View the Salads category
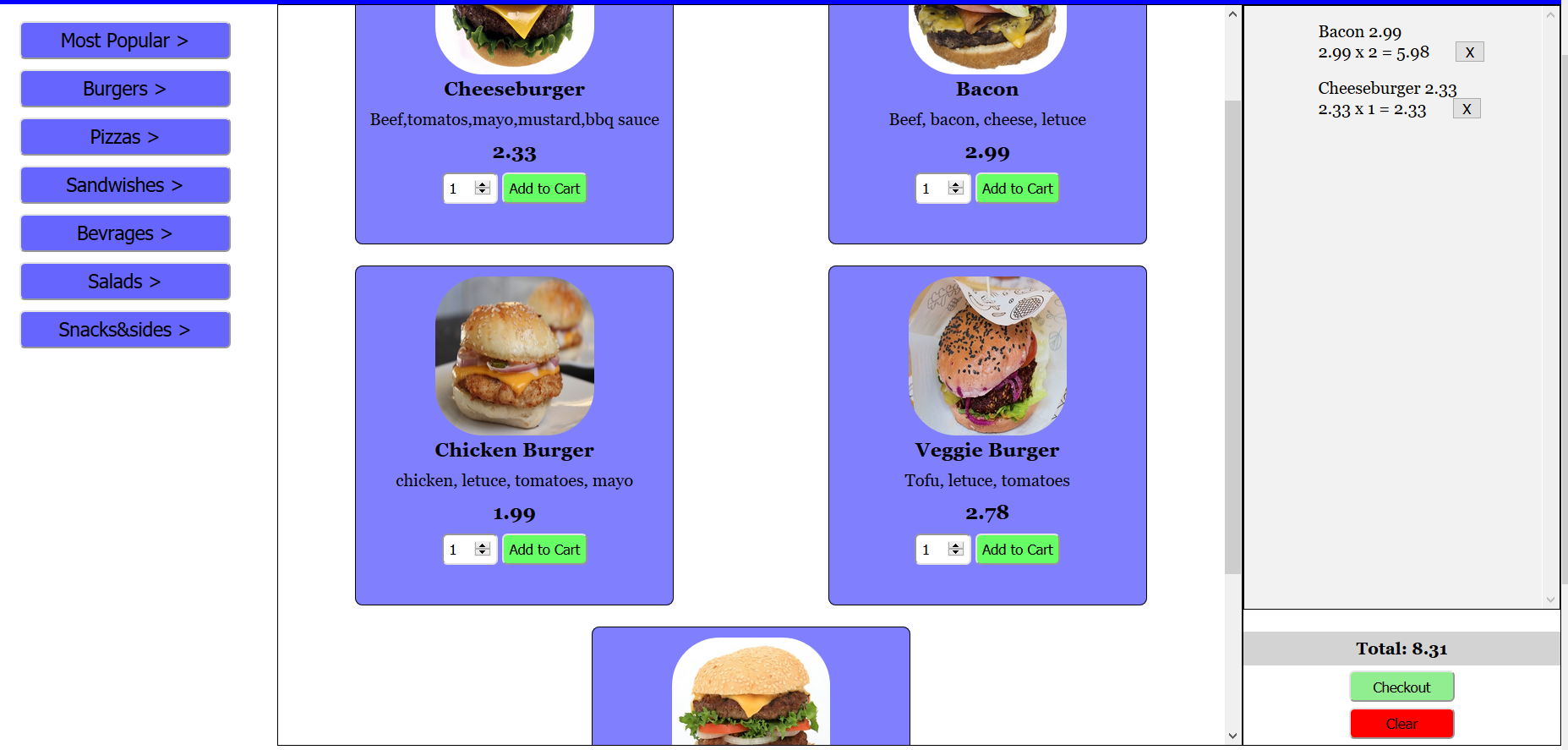This screenshot has width=1568, height=750. coord(125,282)
